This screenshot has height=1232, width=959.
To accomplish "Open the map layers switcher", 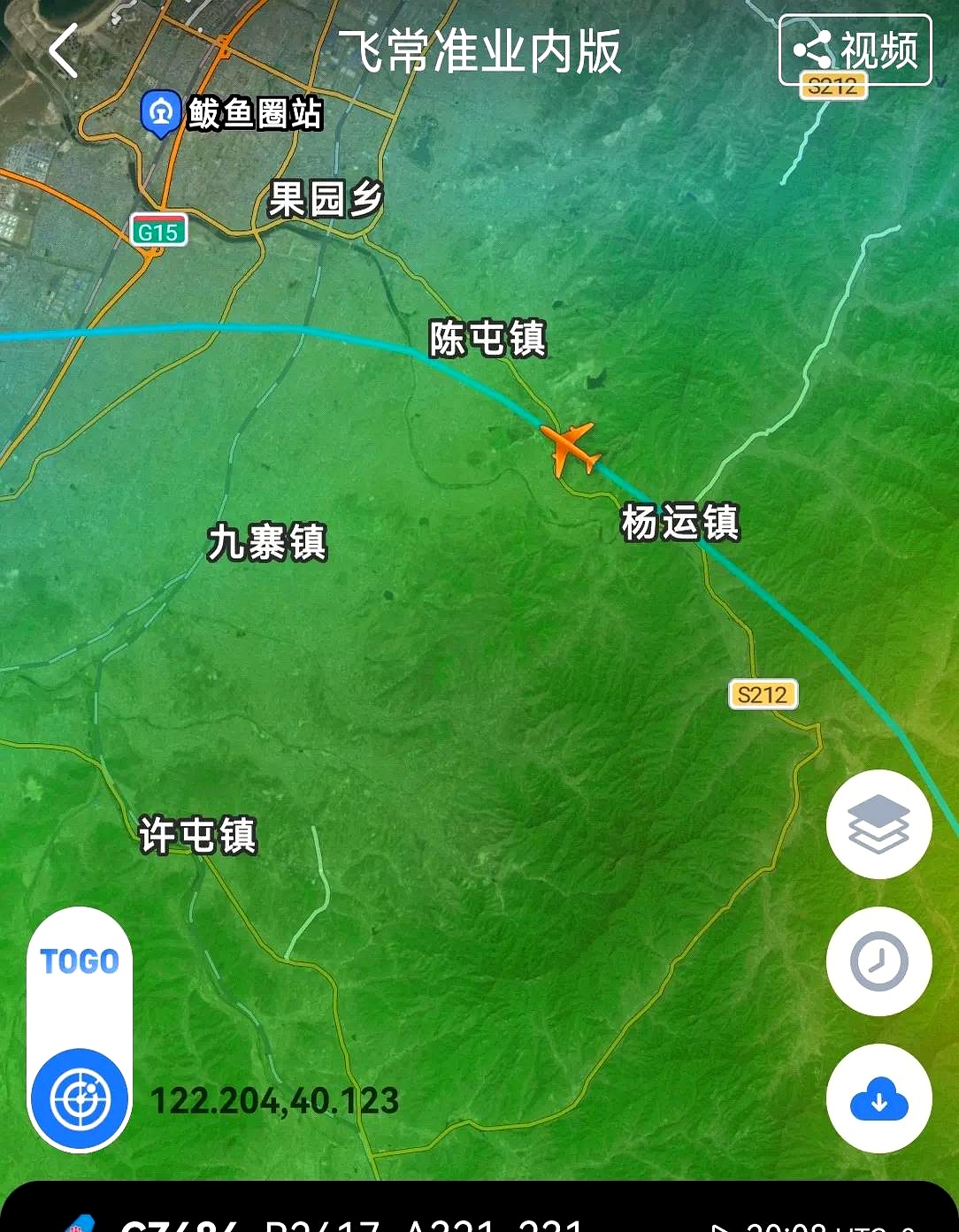I will coord(878,823).
